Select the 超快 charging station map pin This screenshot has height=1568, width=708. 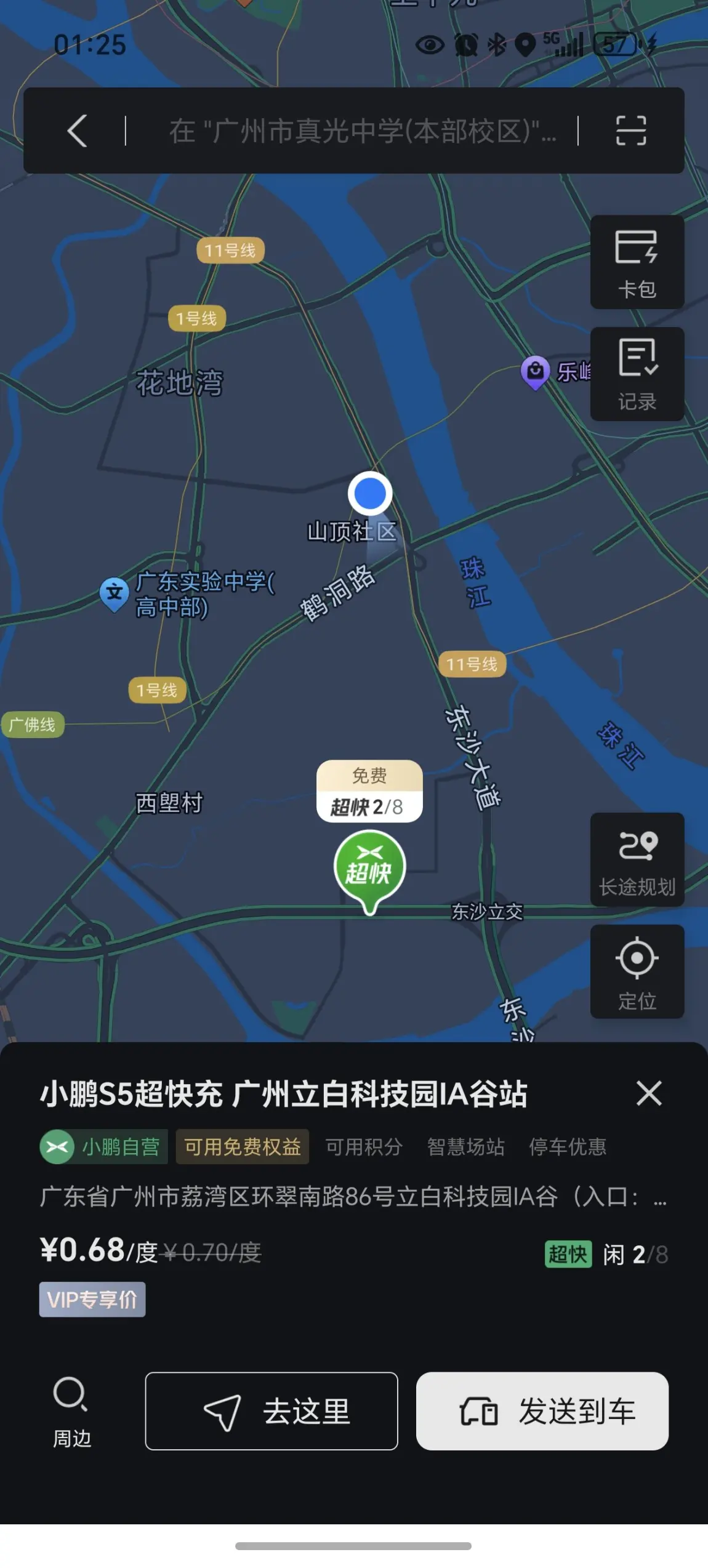tap(369, 869)
